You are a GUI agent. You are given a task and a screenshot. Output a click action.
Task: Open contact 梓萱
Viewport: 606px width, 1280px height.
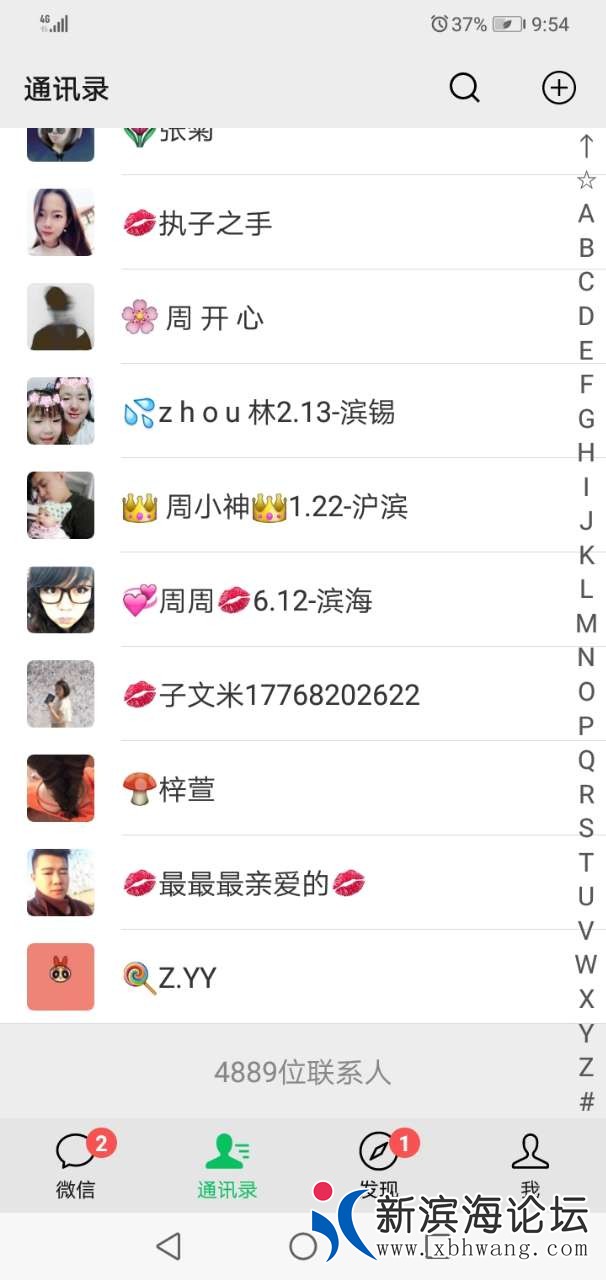(300, 790)
